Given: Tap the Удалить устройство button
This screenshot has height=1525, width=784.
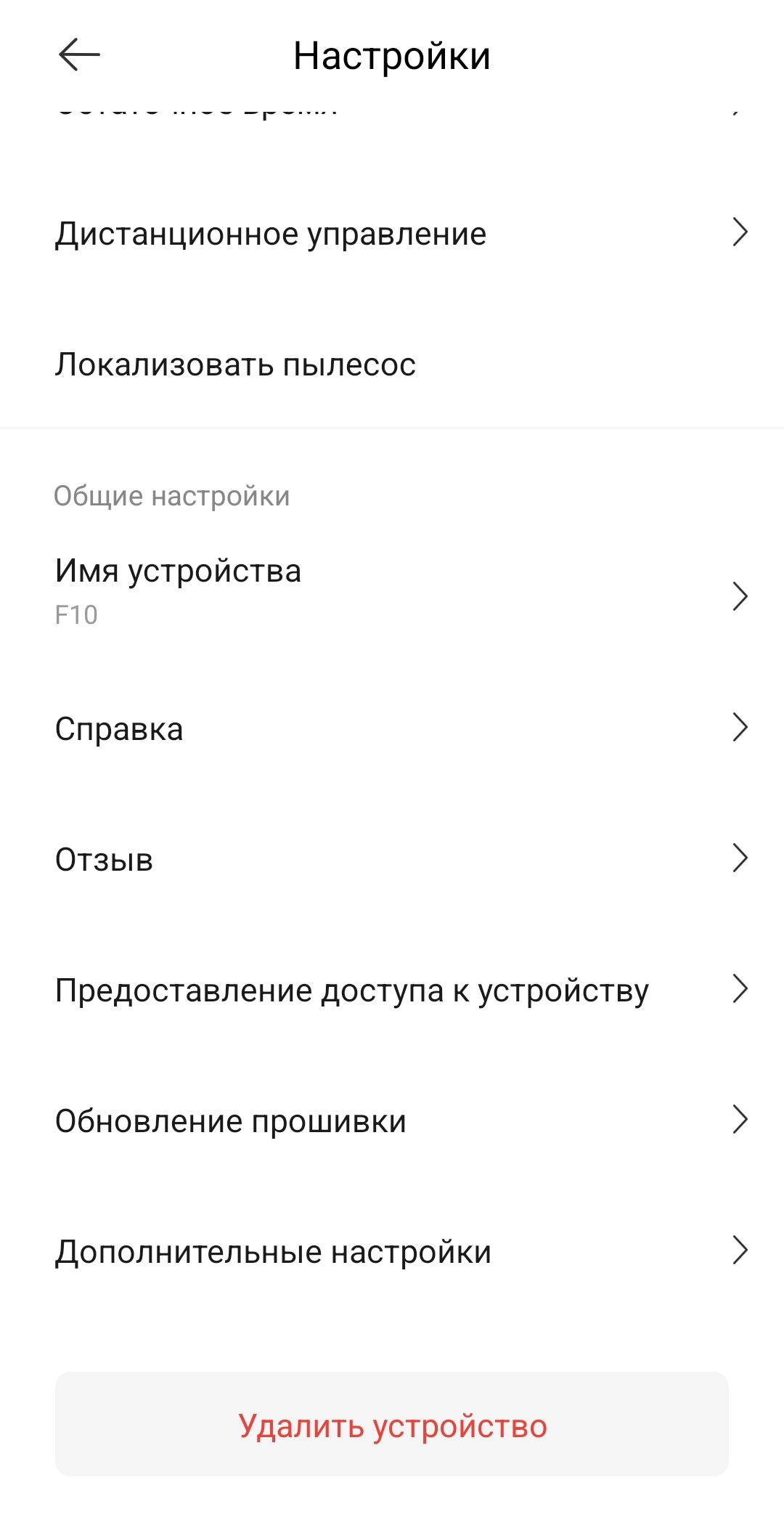Looking at the screenshot, I should coord(392,1426).
